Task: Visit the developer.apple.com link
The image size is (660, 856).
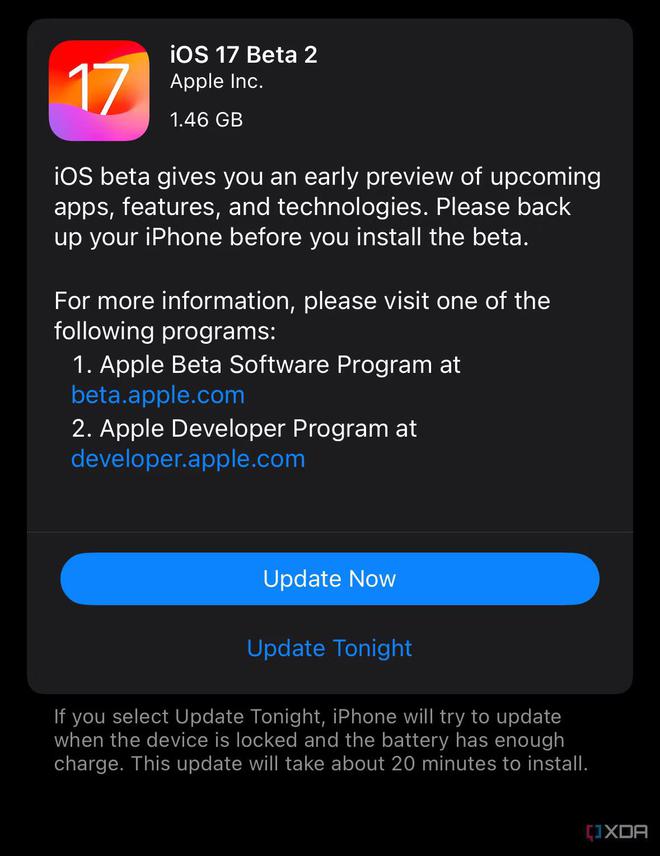Action: click(x=188, y=459)
